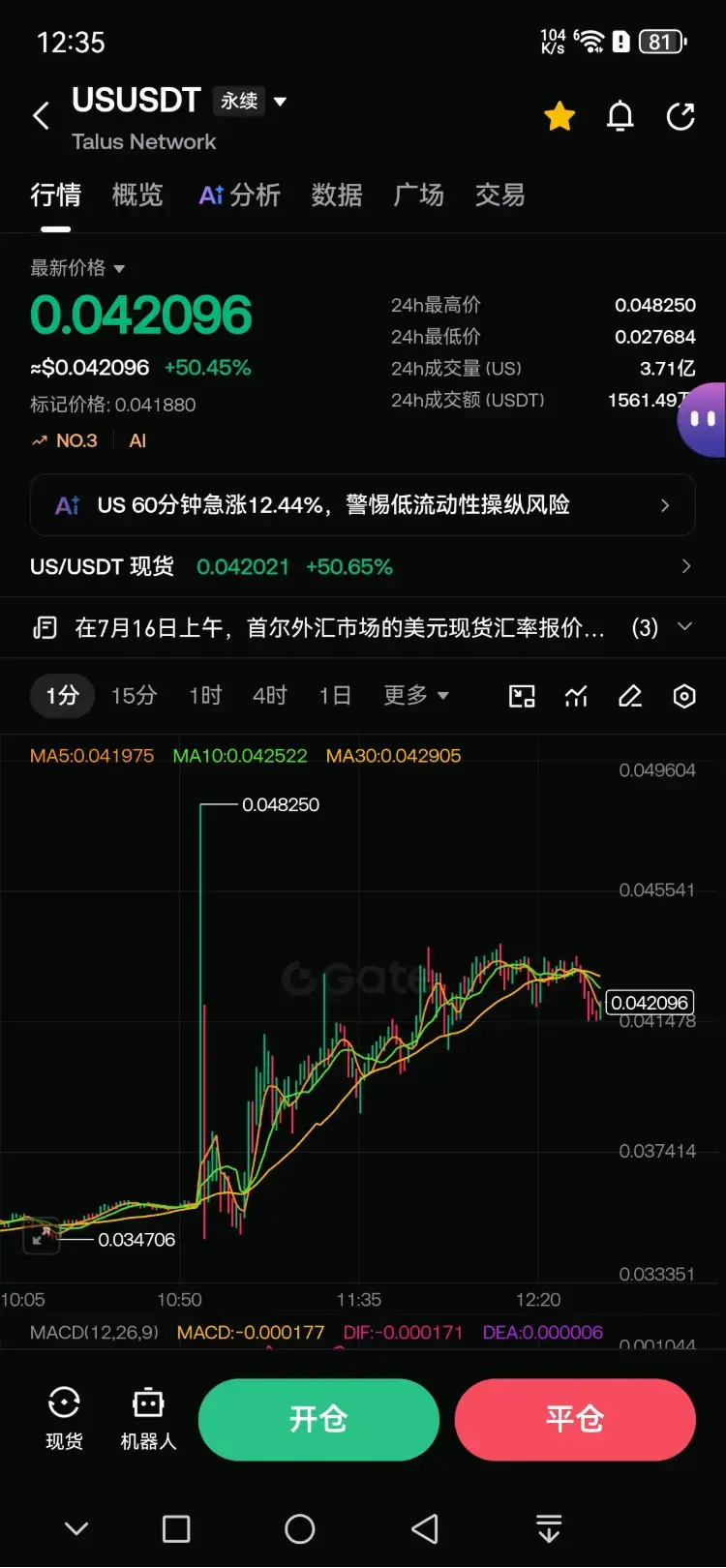The image size is (726, 1568).
Task: Open the AI alert about US 60分钟急涨
Action: [363, 505]
